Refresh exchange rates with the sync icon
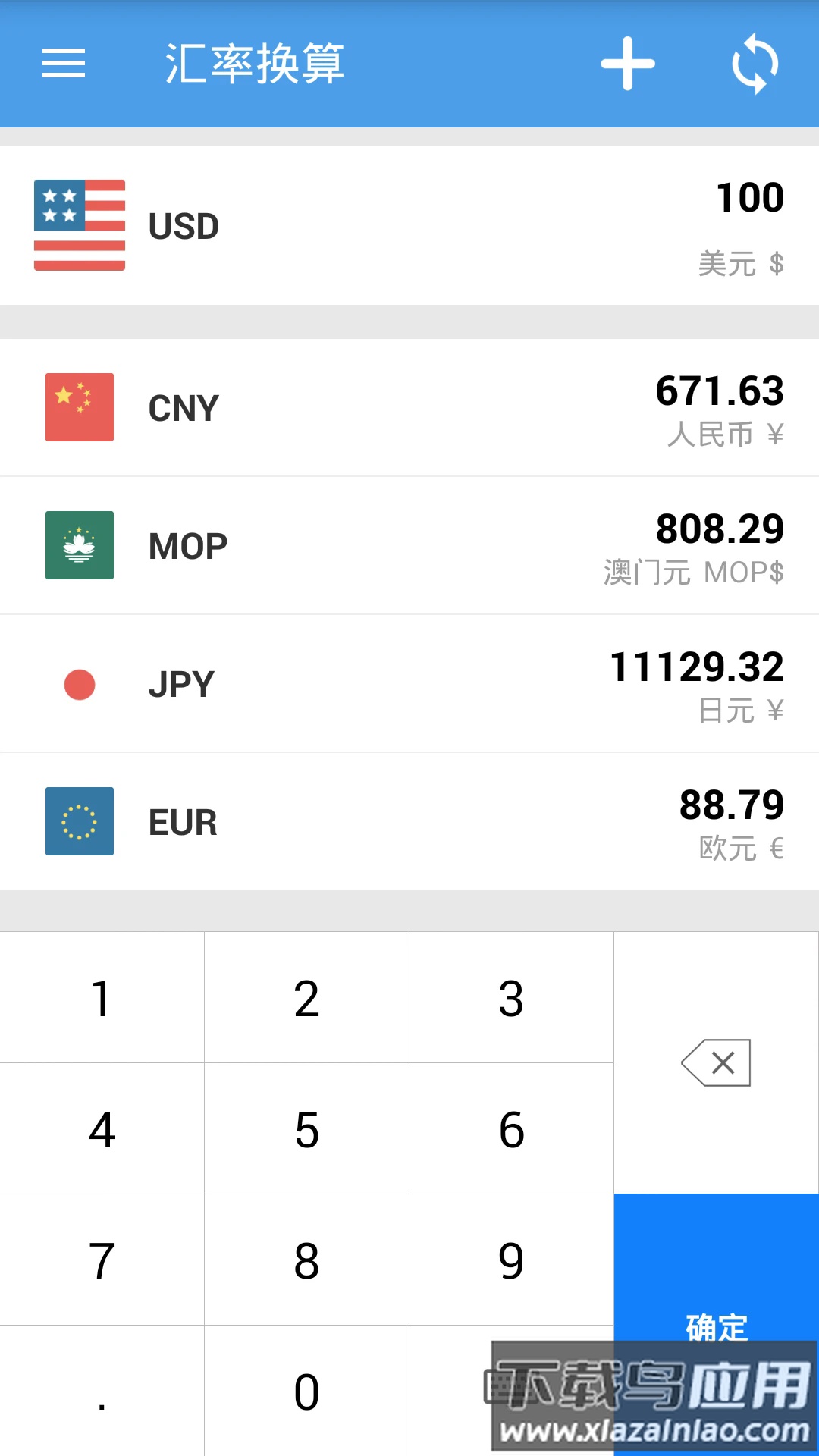819x1456 pixels. pyautogui.click(x=755, y=64)
